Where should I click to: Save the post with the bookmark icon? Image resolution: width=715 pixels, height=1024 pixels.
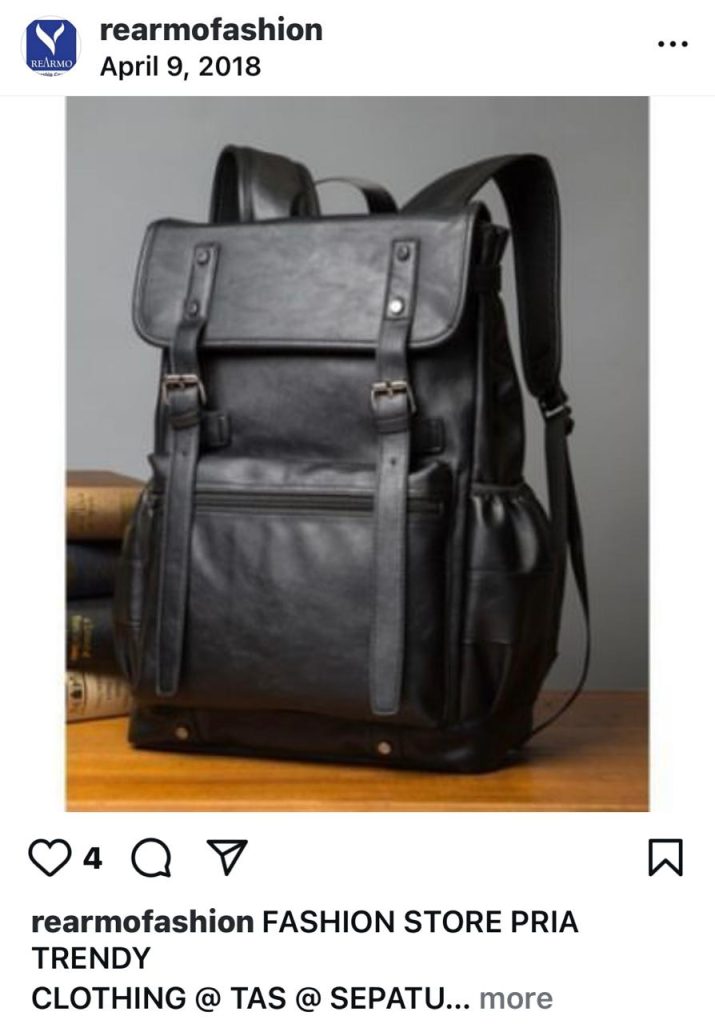[x=665, y=858]
